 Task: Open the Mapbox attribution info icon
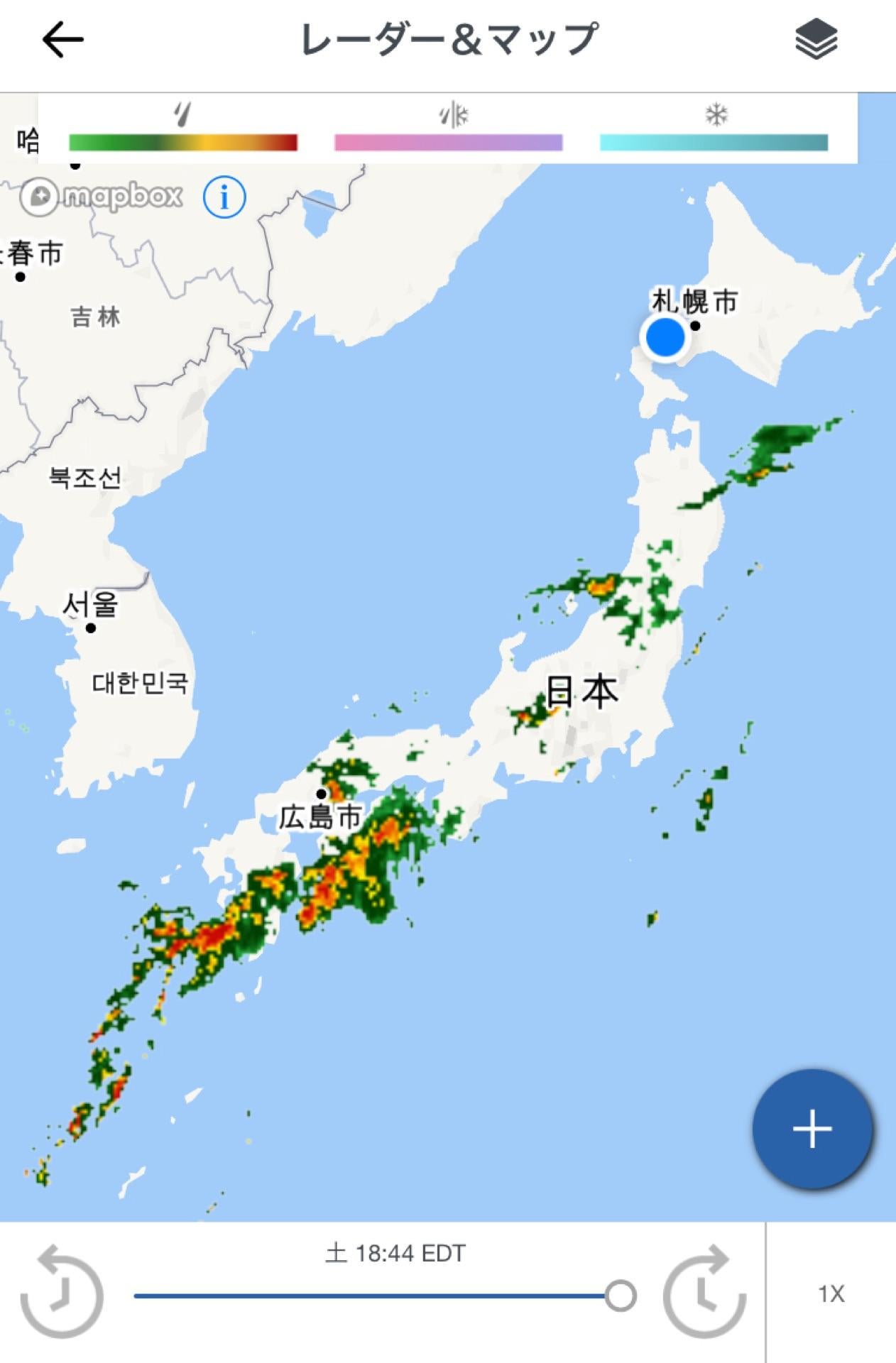click(224, 197)
